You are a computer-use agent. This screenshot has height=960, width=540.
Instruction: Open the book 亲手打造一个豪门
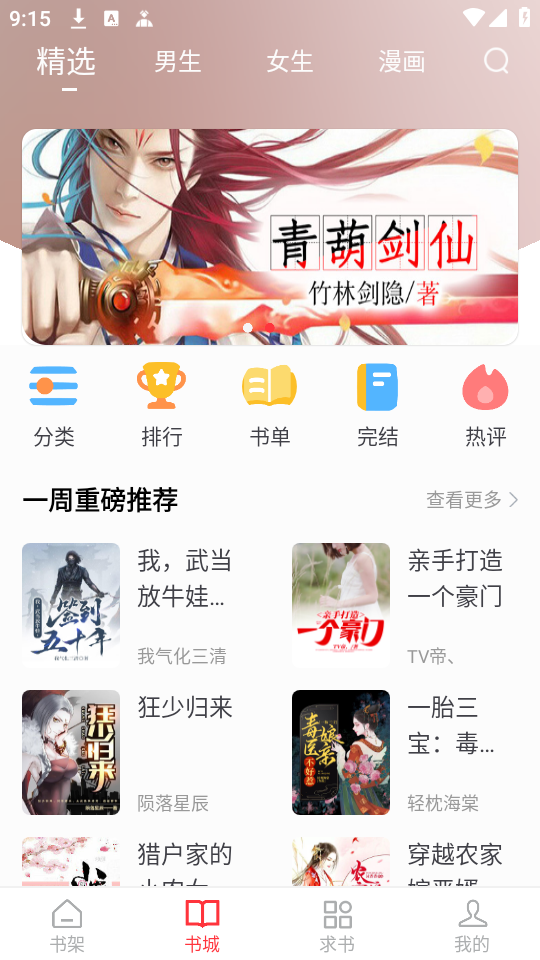click(405, 605)
